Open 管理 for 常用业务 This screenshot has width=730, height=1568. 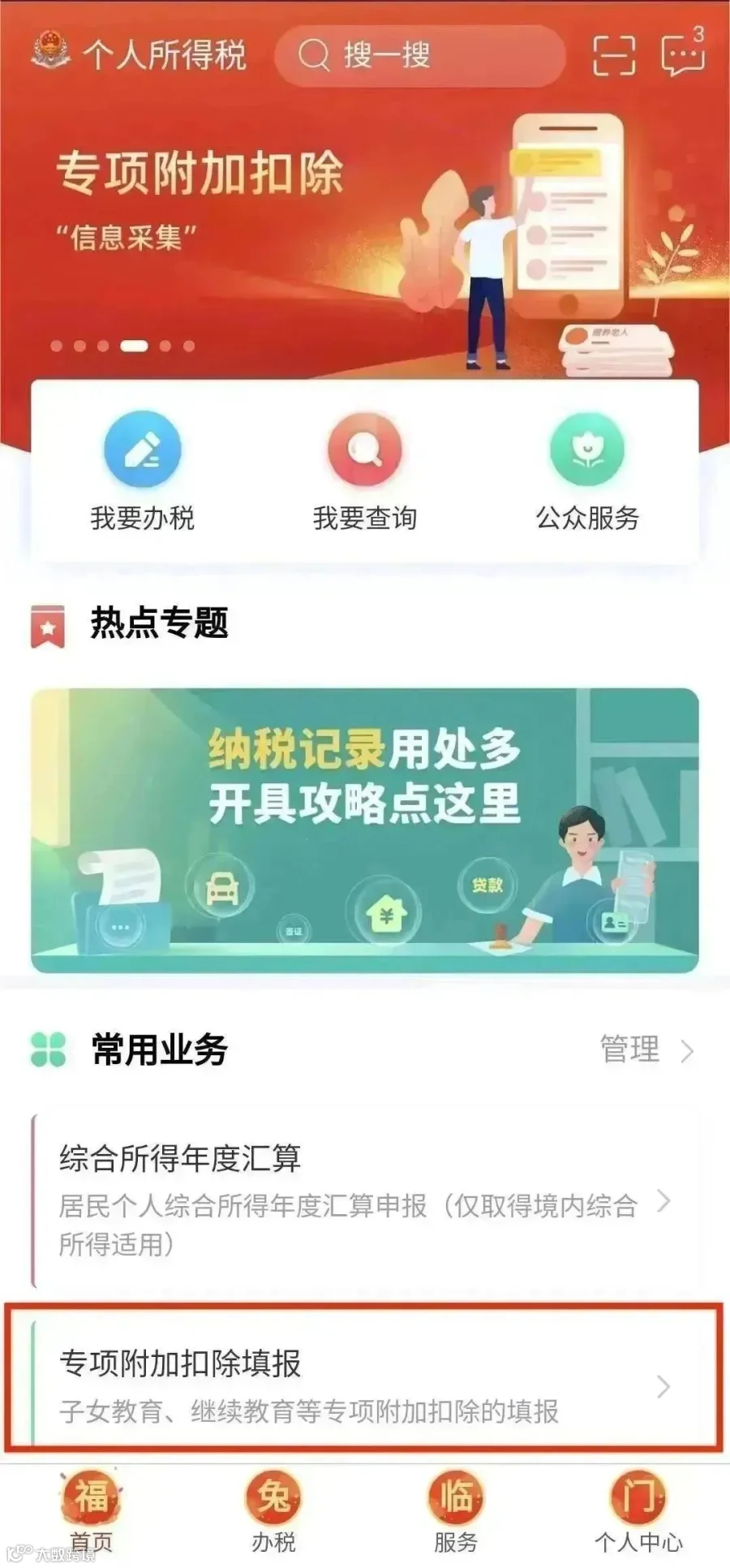pos(646,1049)
